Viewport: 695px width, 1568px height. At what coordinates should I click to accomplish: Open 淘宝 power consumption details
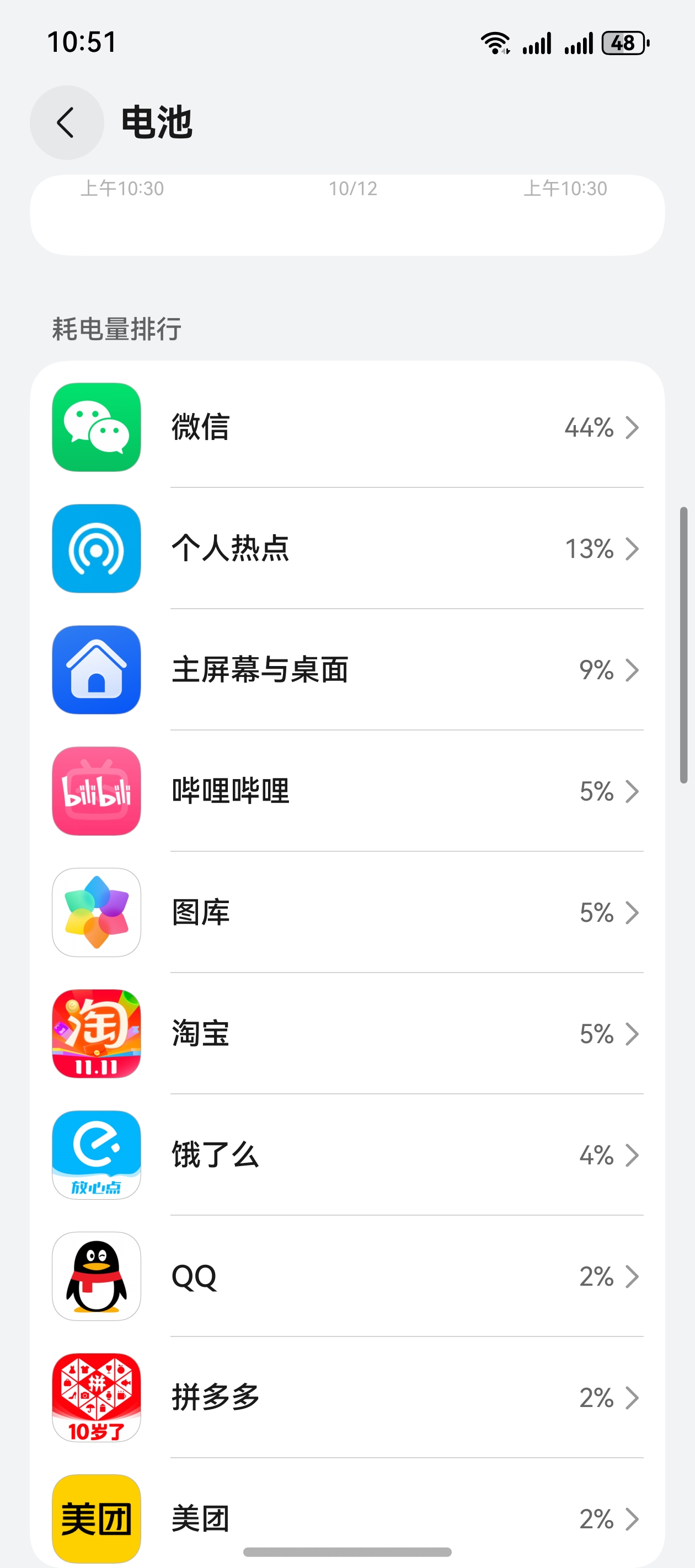tap(347, 1034)
